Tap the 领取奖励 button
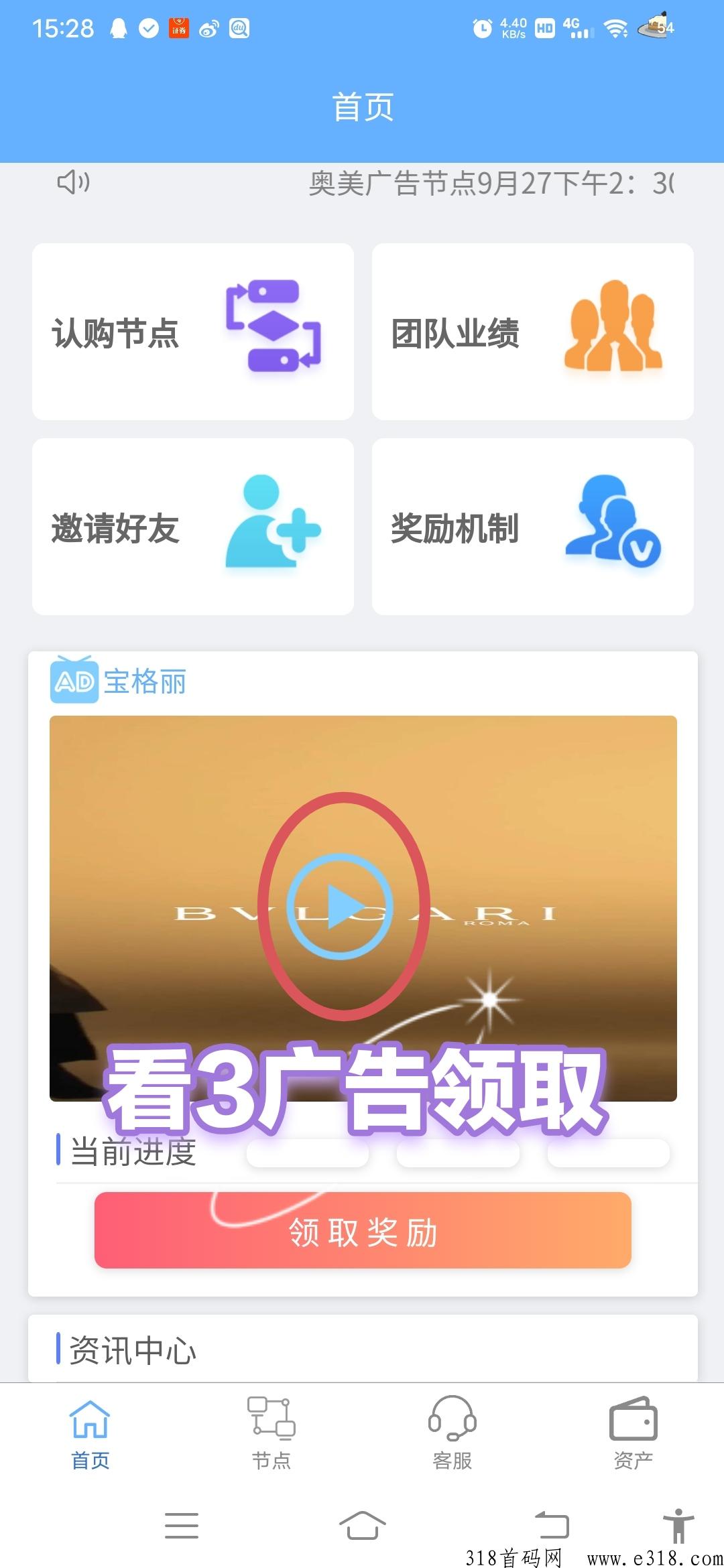The height and width of the screenshot is (1568, 724). coord(363,1230)
